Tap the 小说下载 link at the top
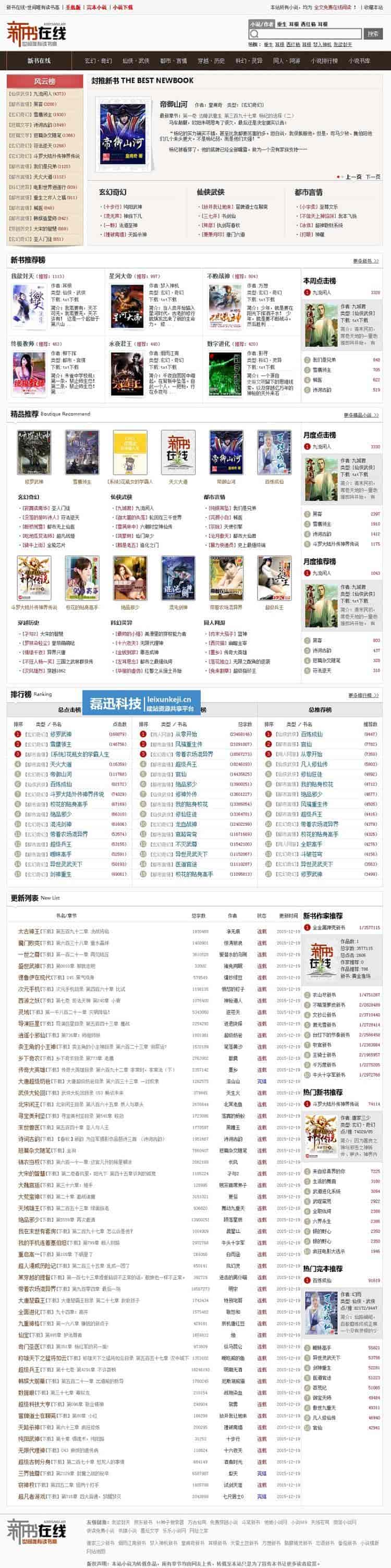 123,7
